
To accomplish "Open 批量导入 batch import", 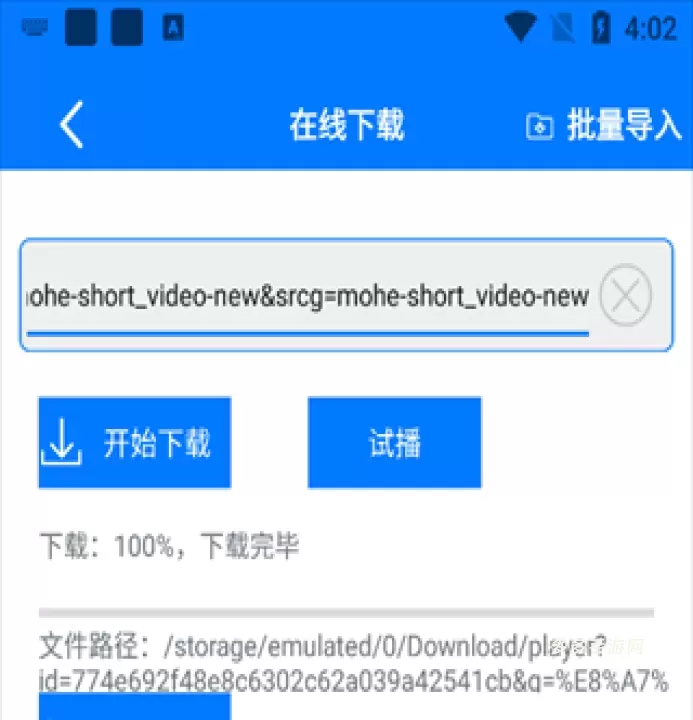I will pyautogui.click(x=605, y=126).
